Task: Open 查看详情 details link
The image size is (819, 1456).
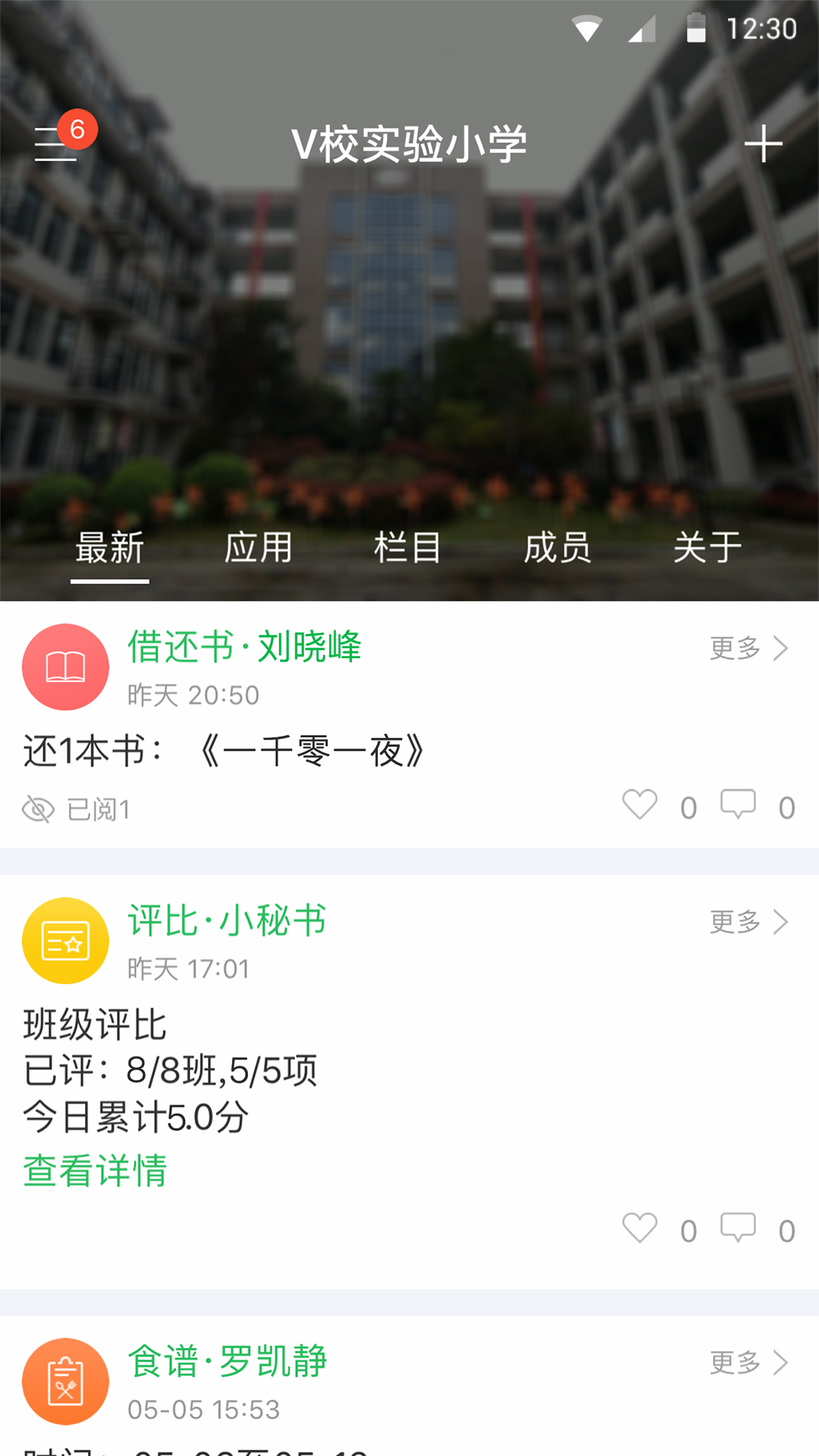Action: (x=96, y=1172)
